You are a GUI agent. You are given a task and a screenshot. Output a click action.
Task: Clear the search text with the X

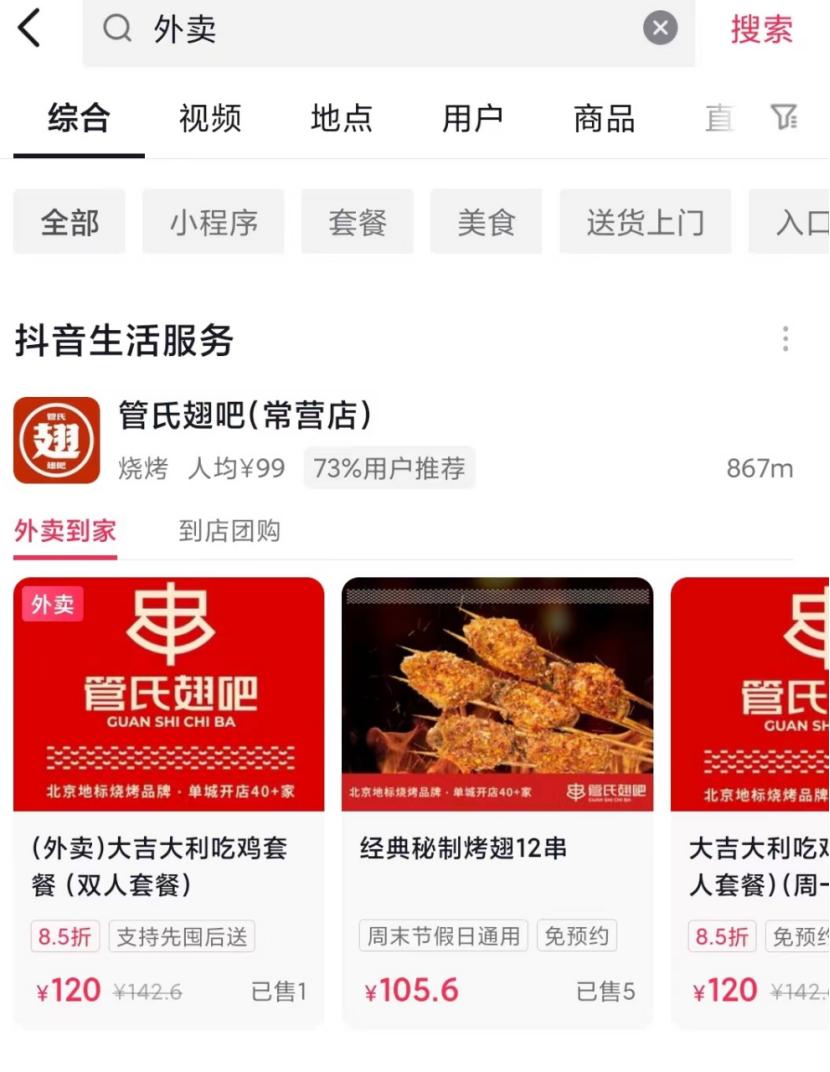659,29
